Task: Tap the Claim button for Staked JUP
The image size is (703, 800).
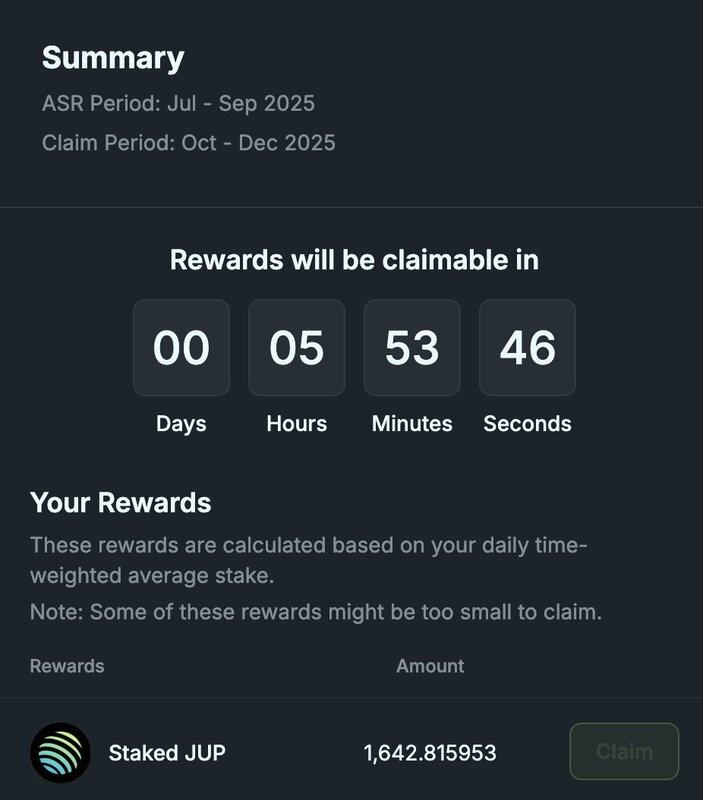Action: [624, 751]
